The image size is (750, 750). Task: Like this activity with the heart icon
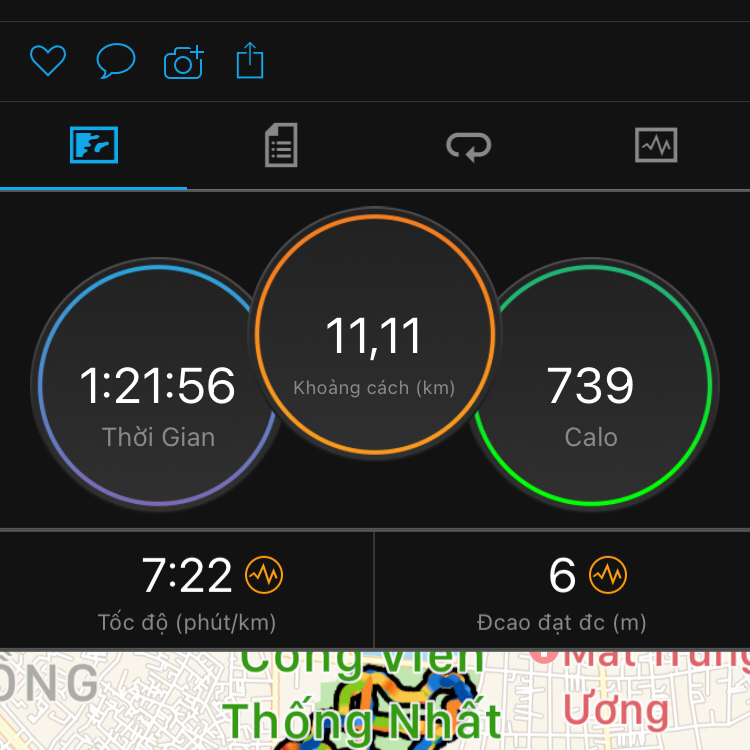coord(47,62)
